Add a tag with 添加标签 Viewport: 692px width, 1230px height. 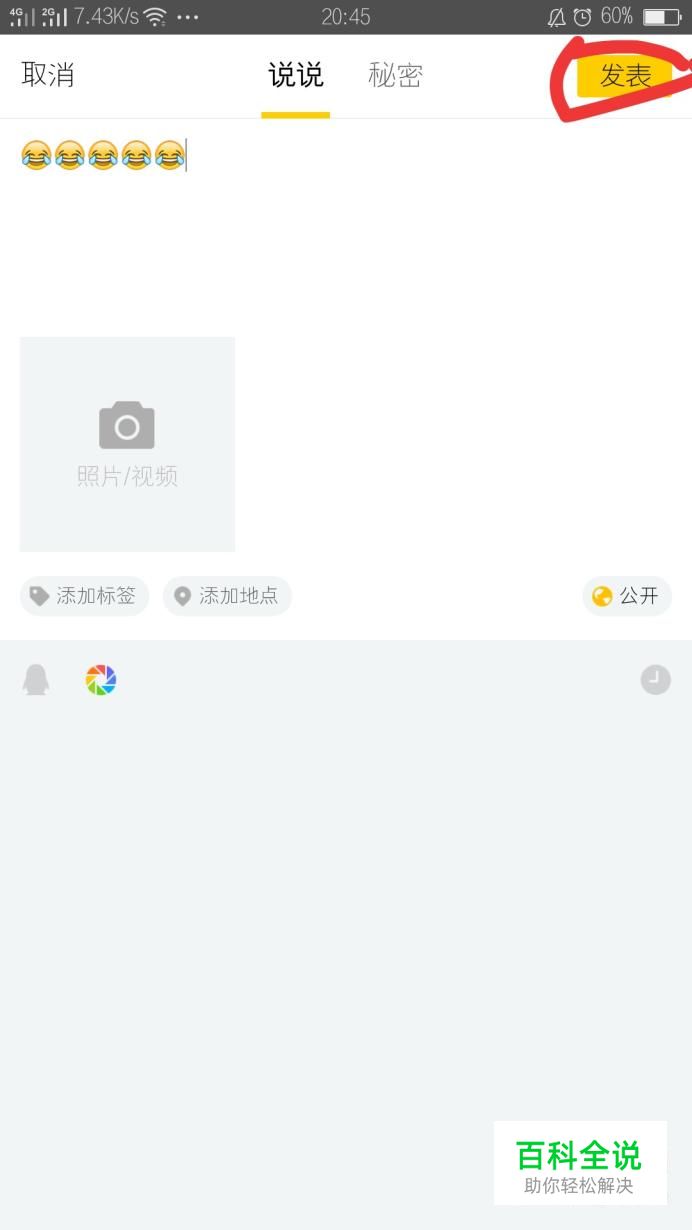(x=84, y=596)
